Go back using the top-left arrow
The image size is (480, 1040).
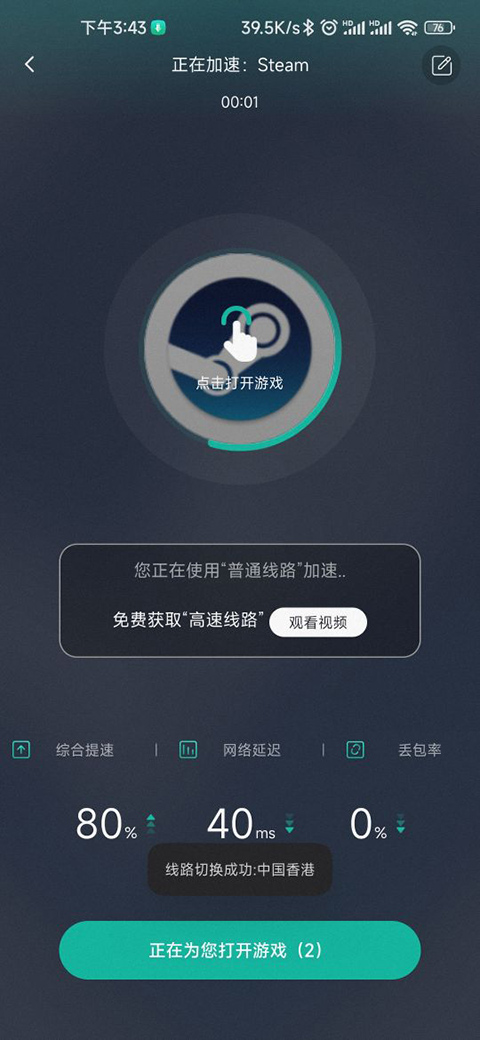pos(29,64)
